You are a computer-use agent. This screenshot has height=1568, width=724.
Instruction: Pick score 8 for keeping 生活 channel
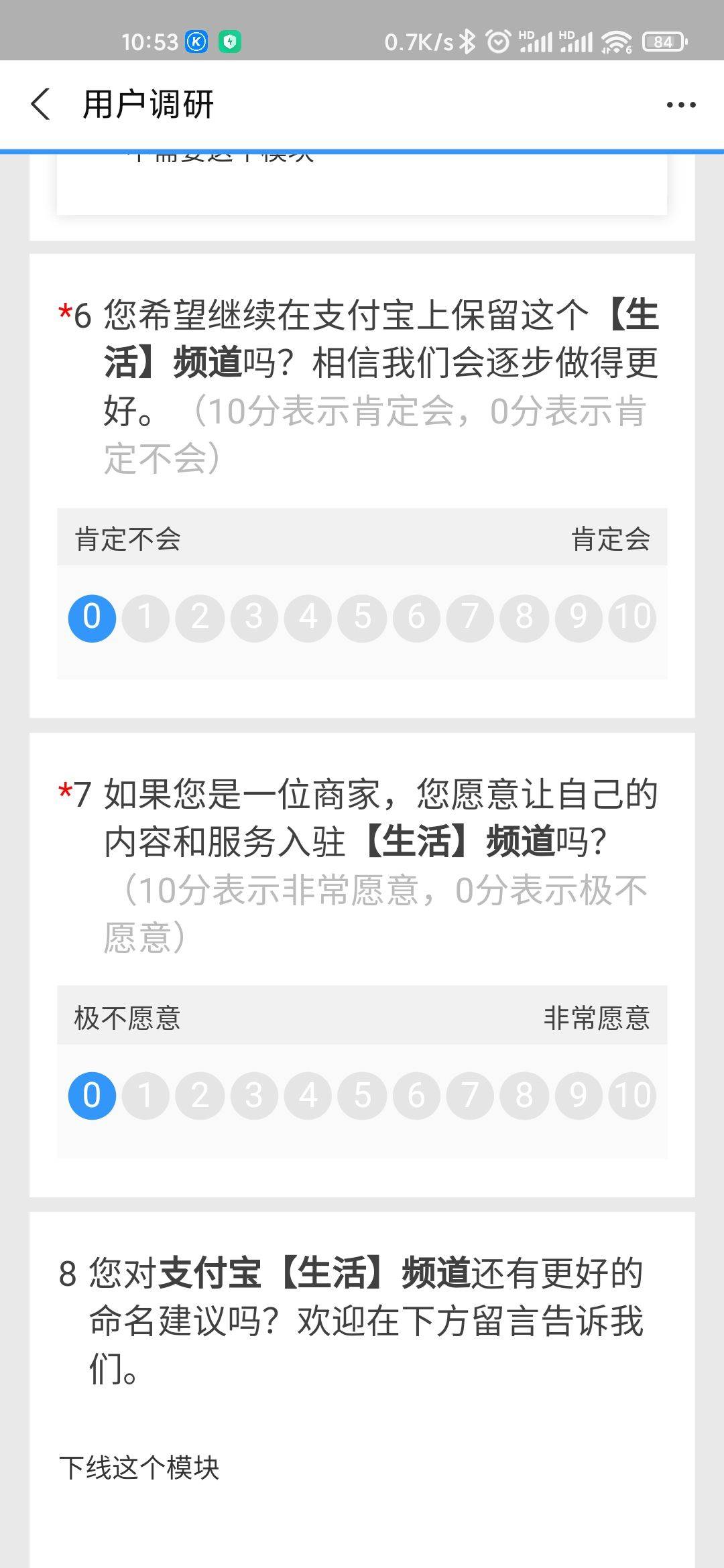coord(524,618)
